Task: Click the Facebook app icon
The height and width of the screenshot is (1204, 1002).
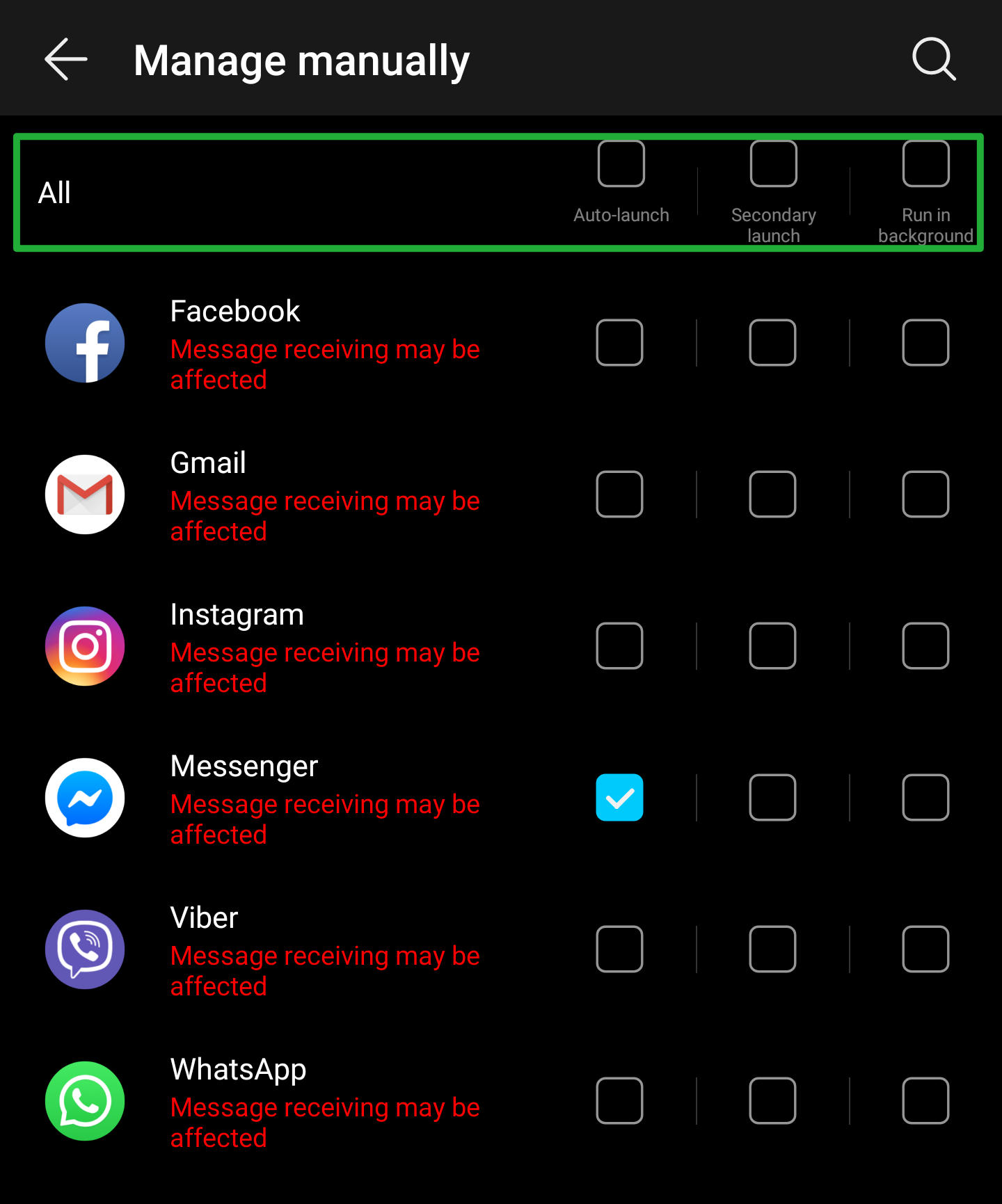Action: [x=84, y=342]
